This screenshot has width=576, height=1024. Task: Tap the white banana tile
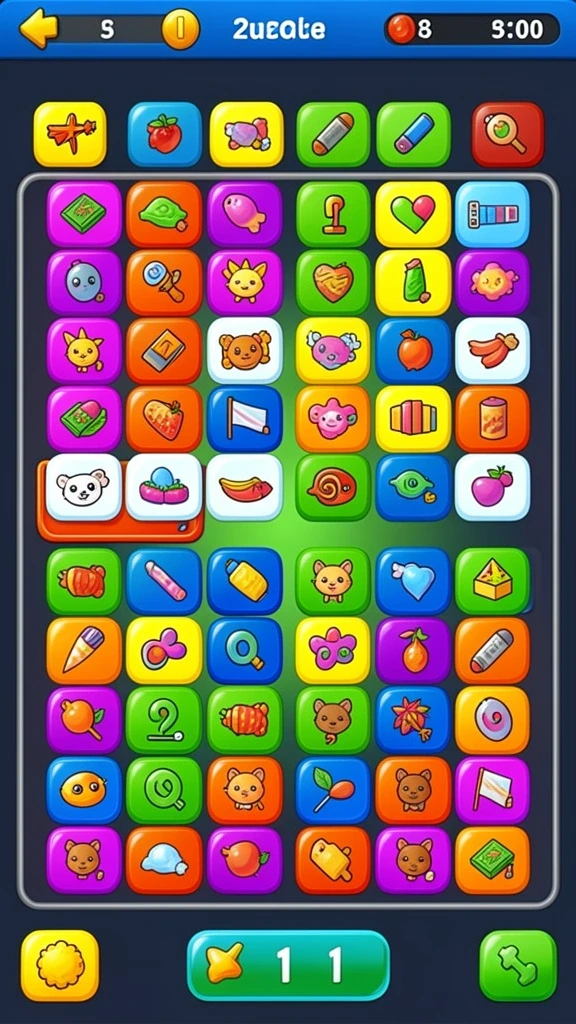click(245, 488)
